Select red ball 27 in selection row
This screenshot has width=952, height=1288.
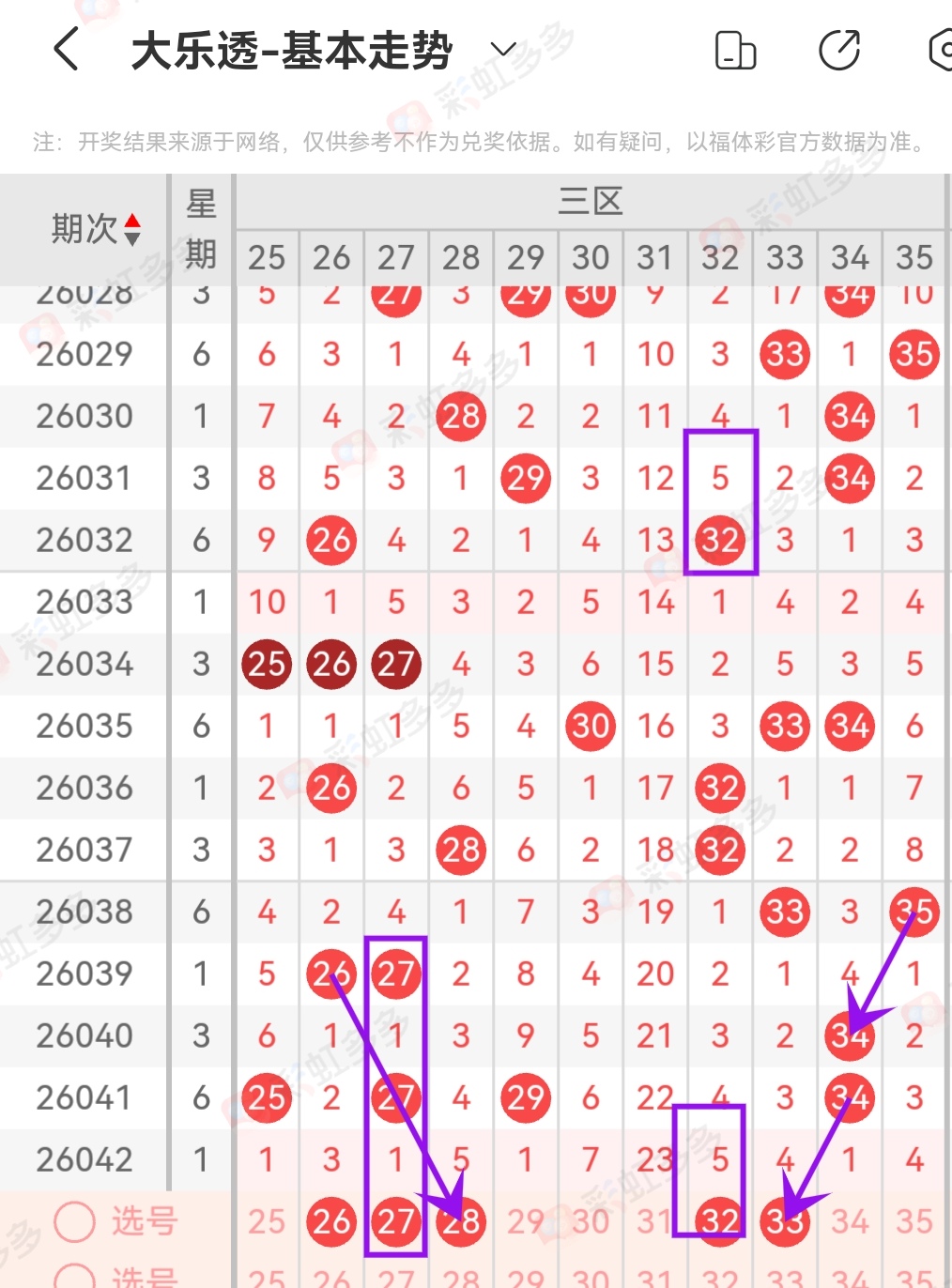[x=395, y=1221]
